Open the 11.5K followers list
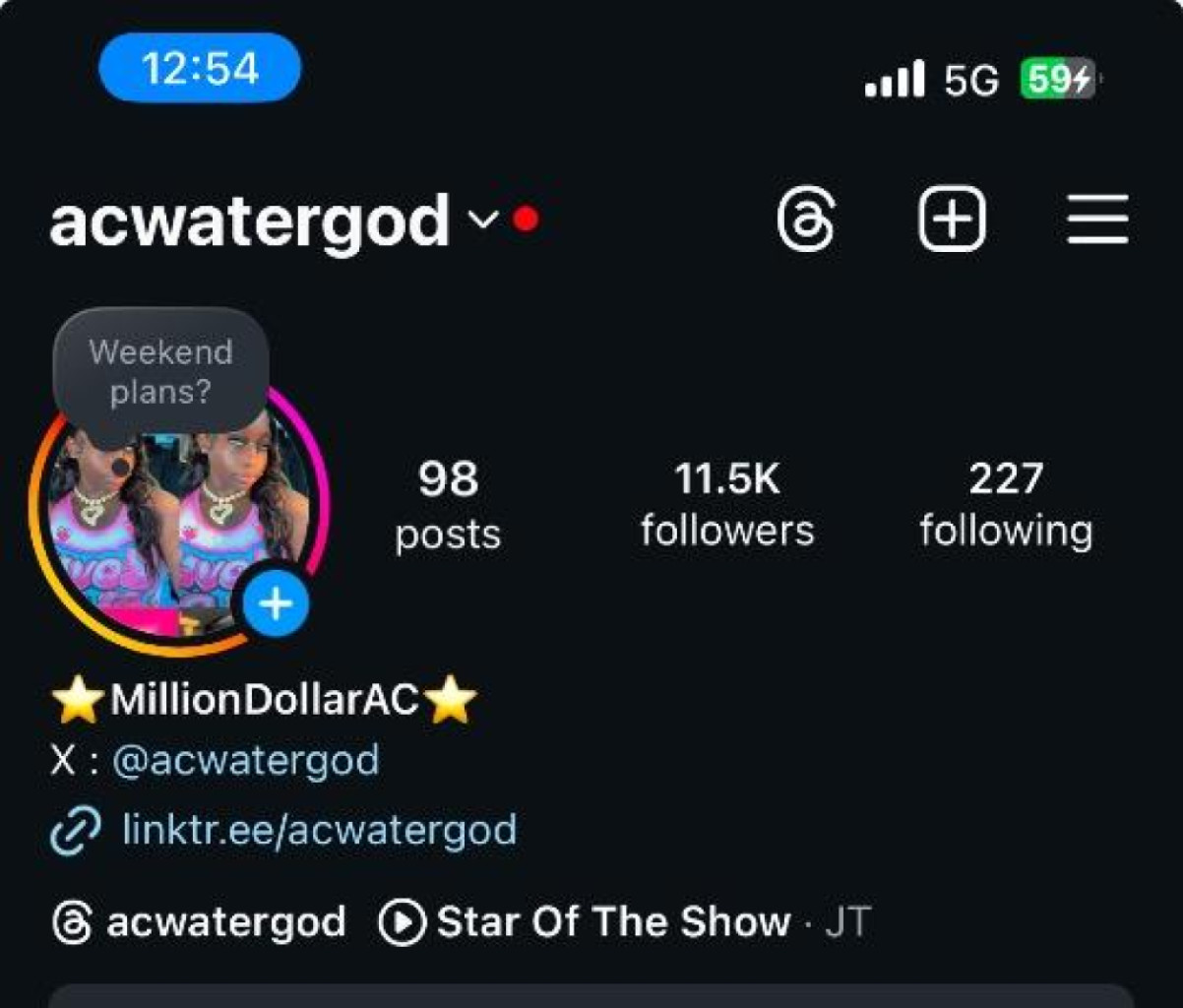The height and width of the screenshot is (1008, 1183). click(727, 506)
